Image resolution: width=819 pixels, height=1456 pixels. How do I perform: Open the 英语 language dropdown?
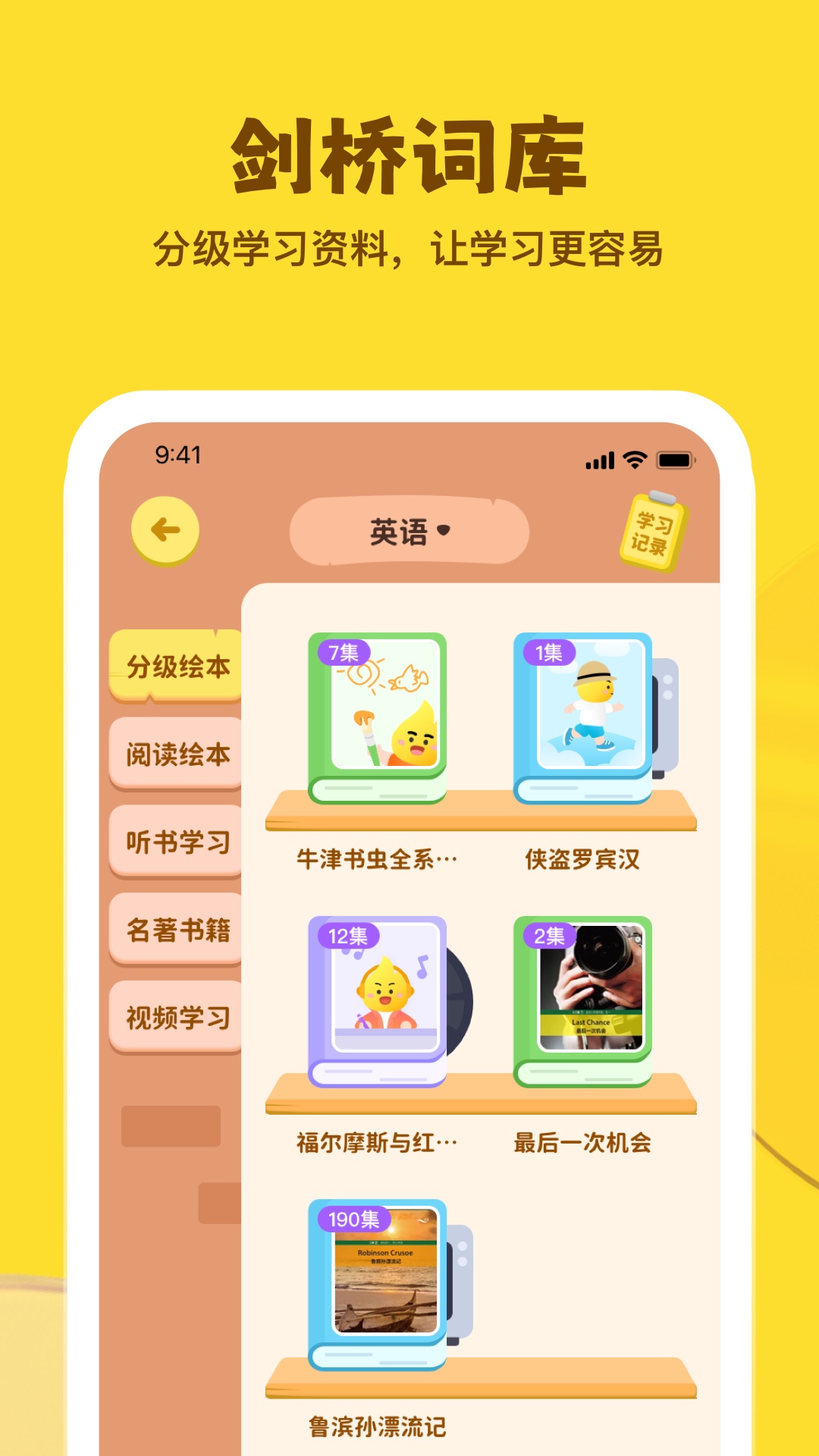(409, 531)
